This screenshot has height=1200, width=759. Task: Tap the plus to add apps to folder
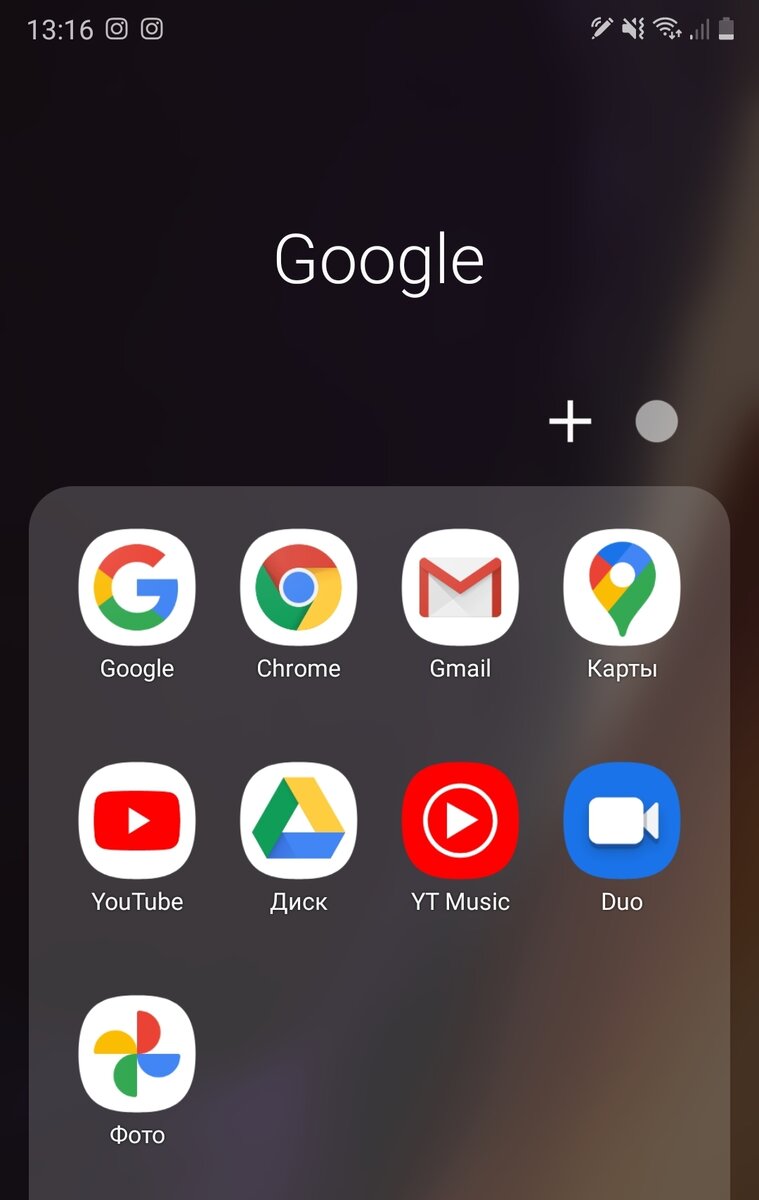[x=569, y=421]
